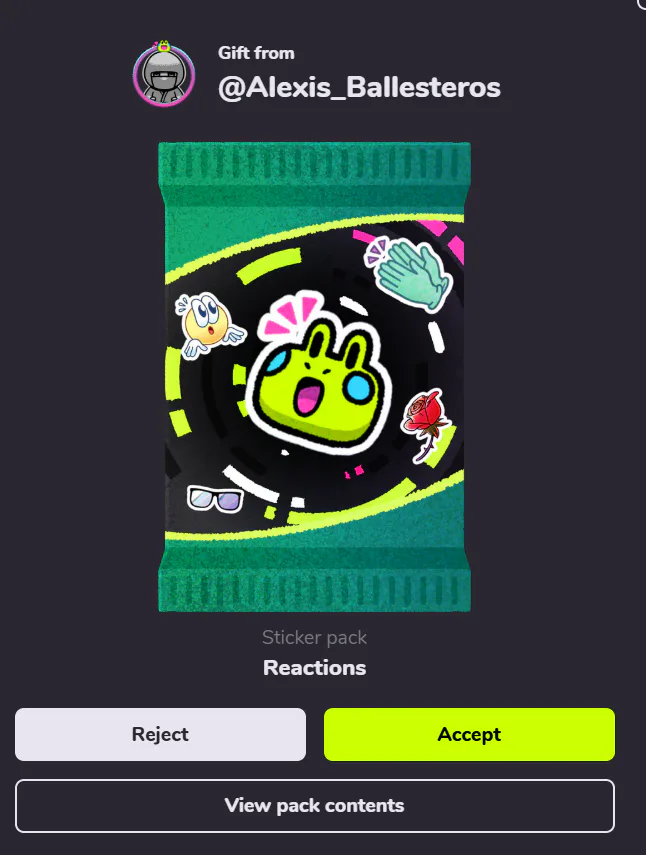
Task: Open Alexis_Ballesteros's profile avatar
Action: tap(163, 75)
